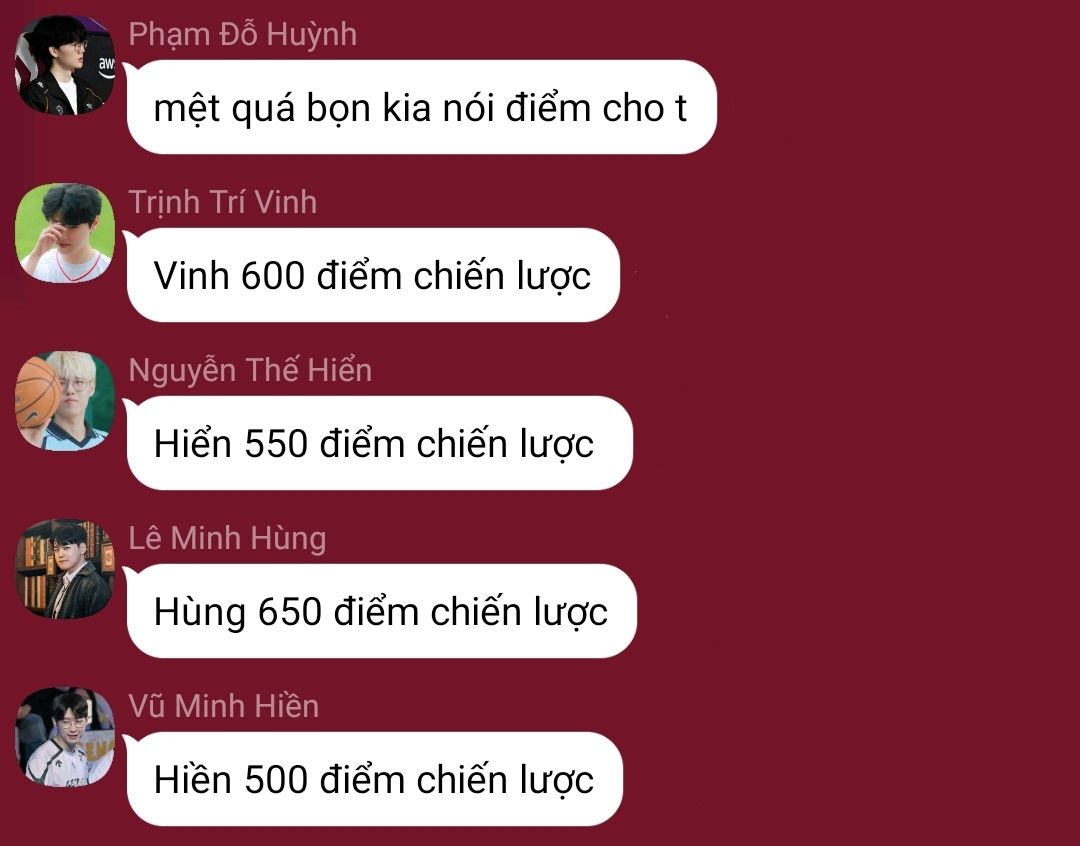This screenshot has height=846, width=1080.
Task: Open Phạm Đỗ Huỳnh's profile picture
Action: point(65,65)
